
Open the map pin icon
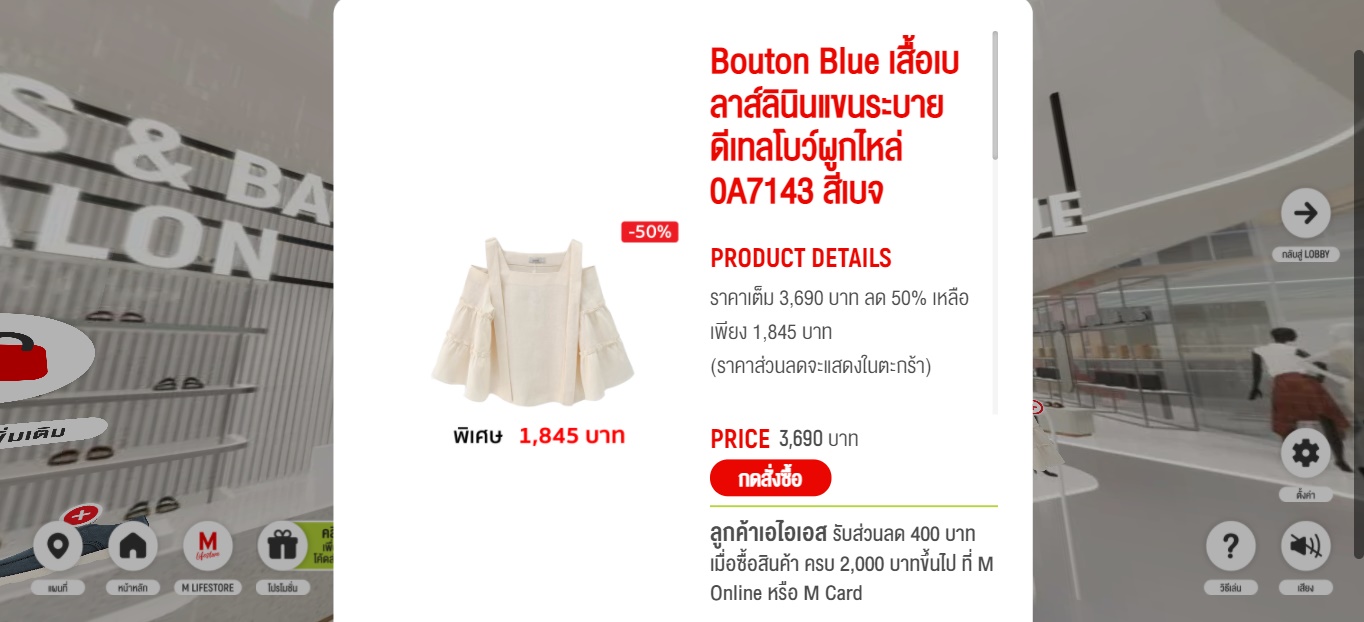tap(57, 546)
